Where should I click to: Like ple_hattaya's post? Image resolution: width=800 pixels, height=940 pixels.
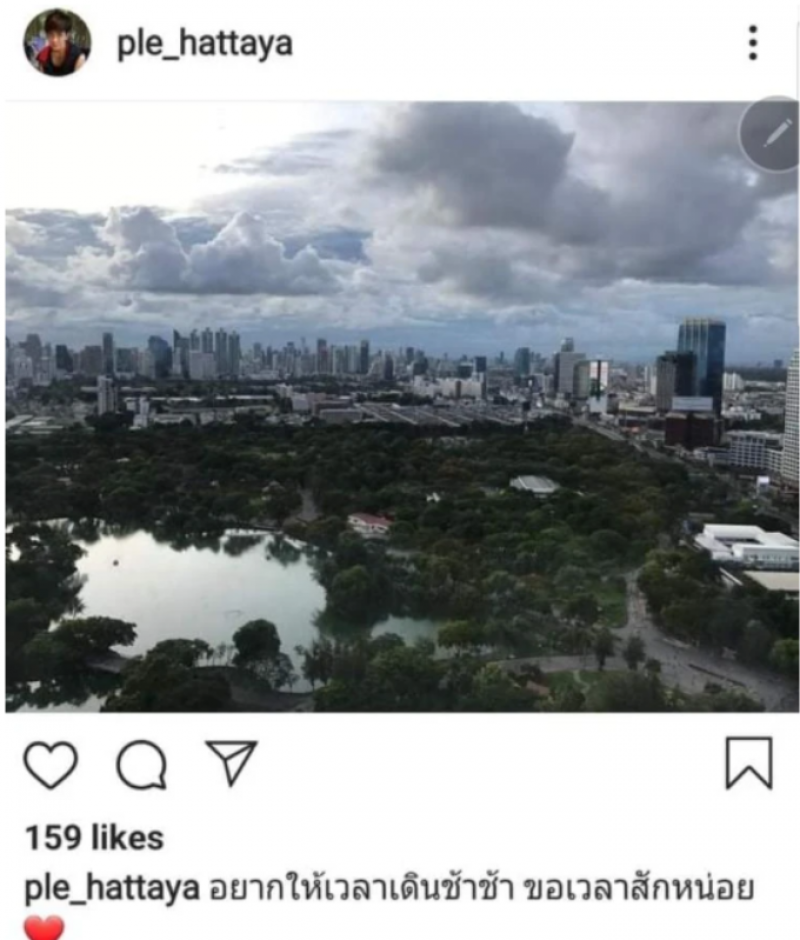pyautogui.click(x=51, y=765)
